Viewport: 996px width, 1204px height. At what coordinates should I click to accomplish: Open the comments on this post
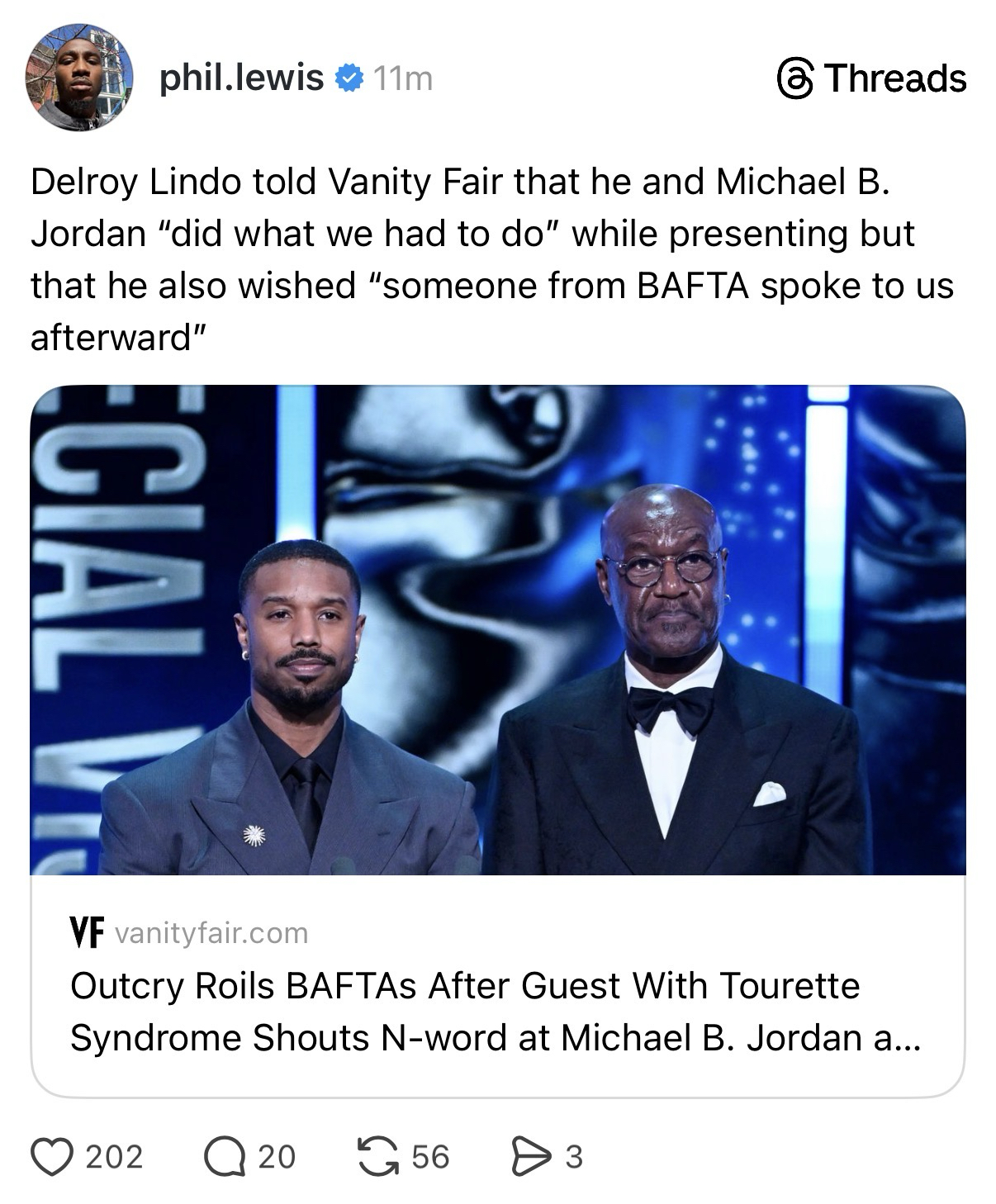click(x=225, y=1156)
